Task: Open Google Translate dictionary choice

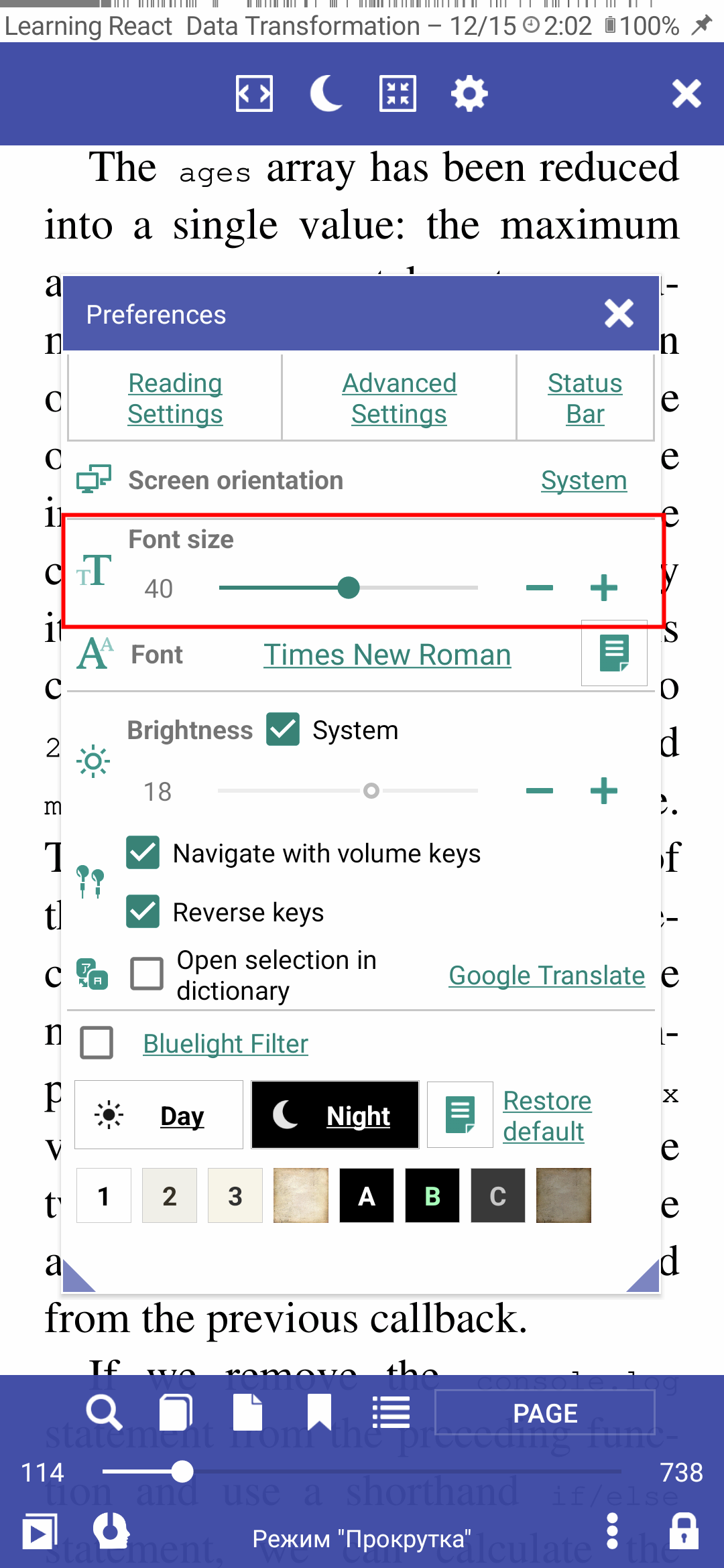Action: point(546,976)
